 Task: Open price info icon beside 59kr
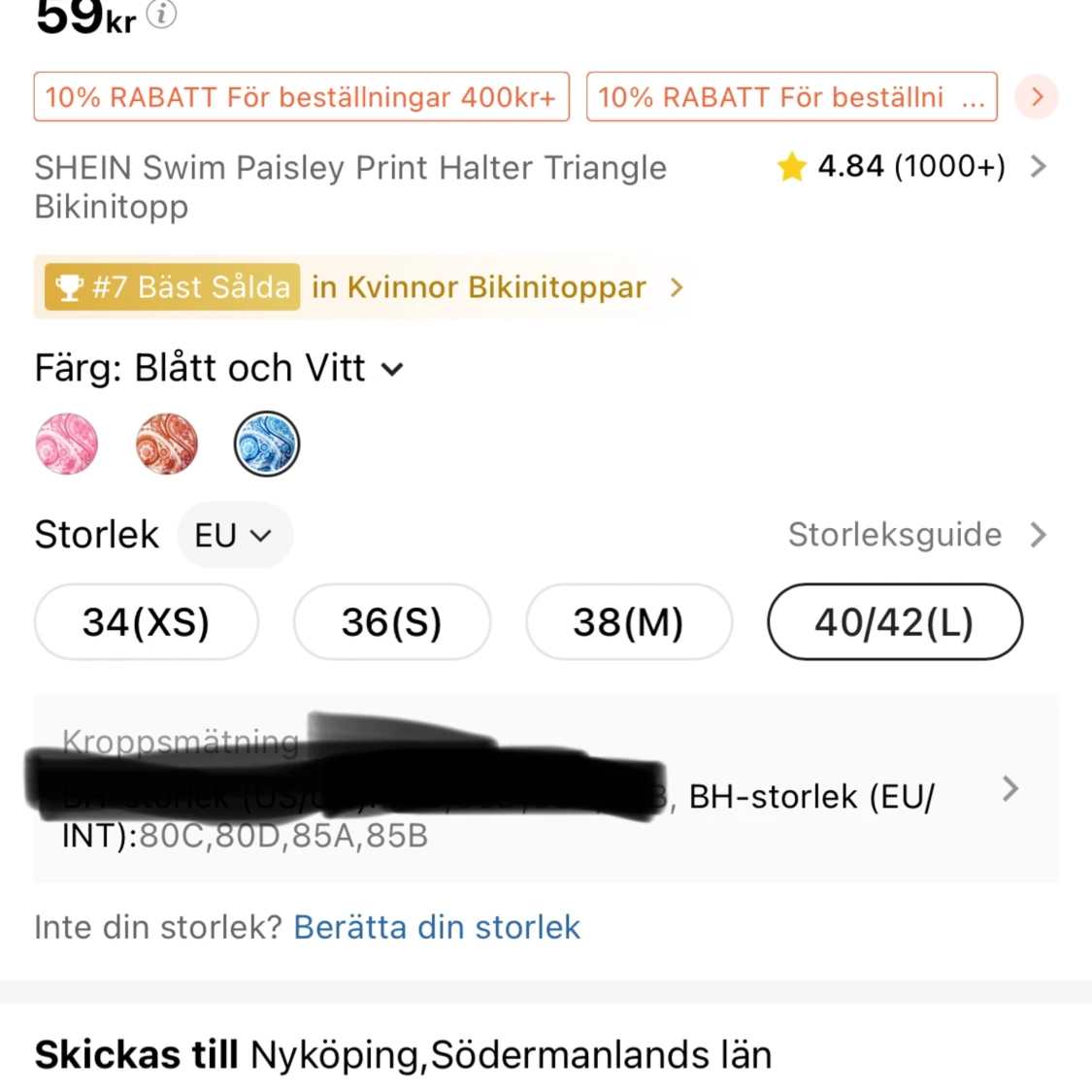coord(161,14)
